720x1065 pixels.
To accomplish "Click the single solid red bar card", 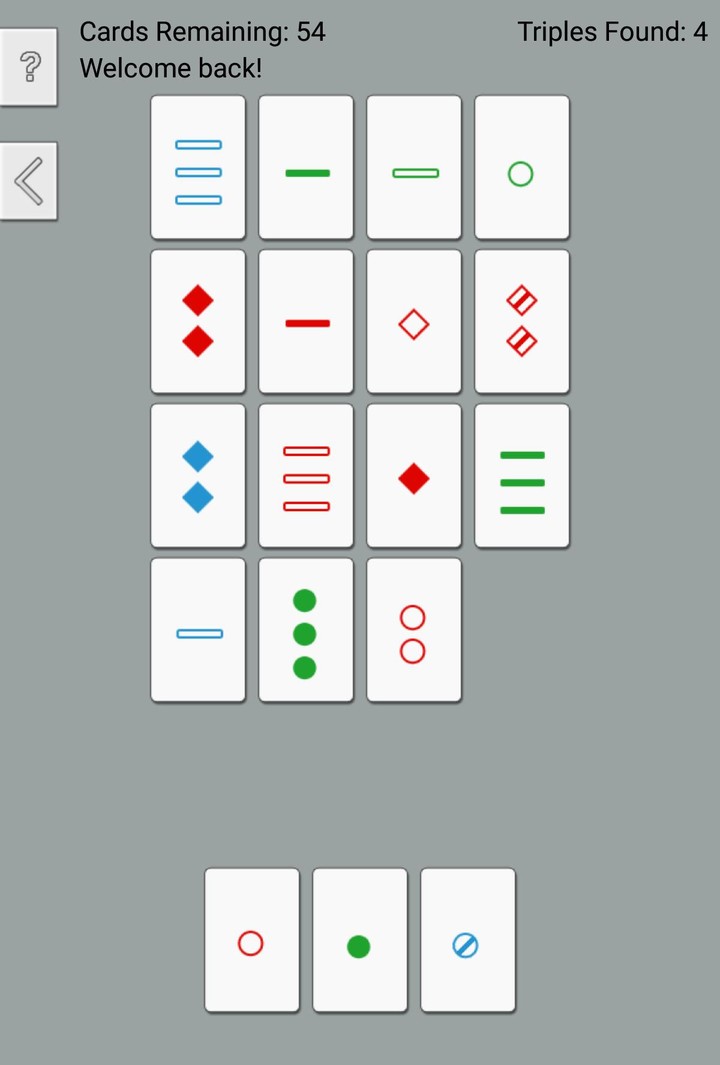I will [x=305, y=322].
